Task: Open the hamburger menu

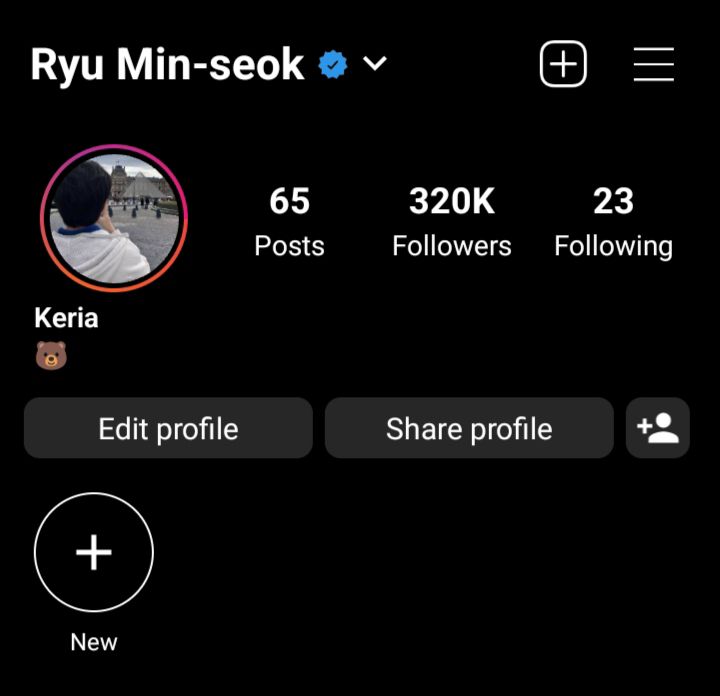Action: 654,65
